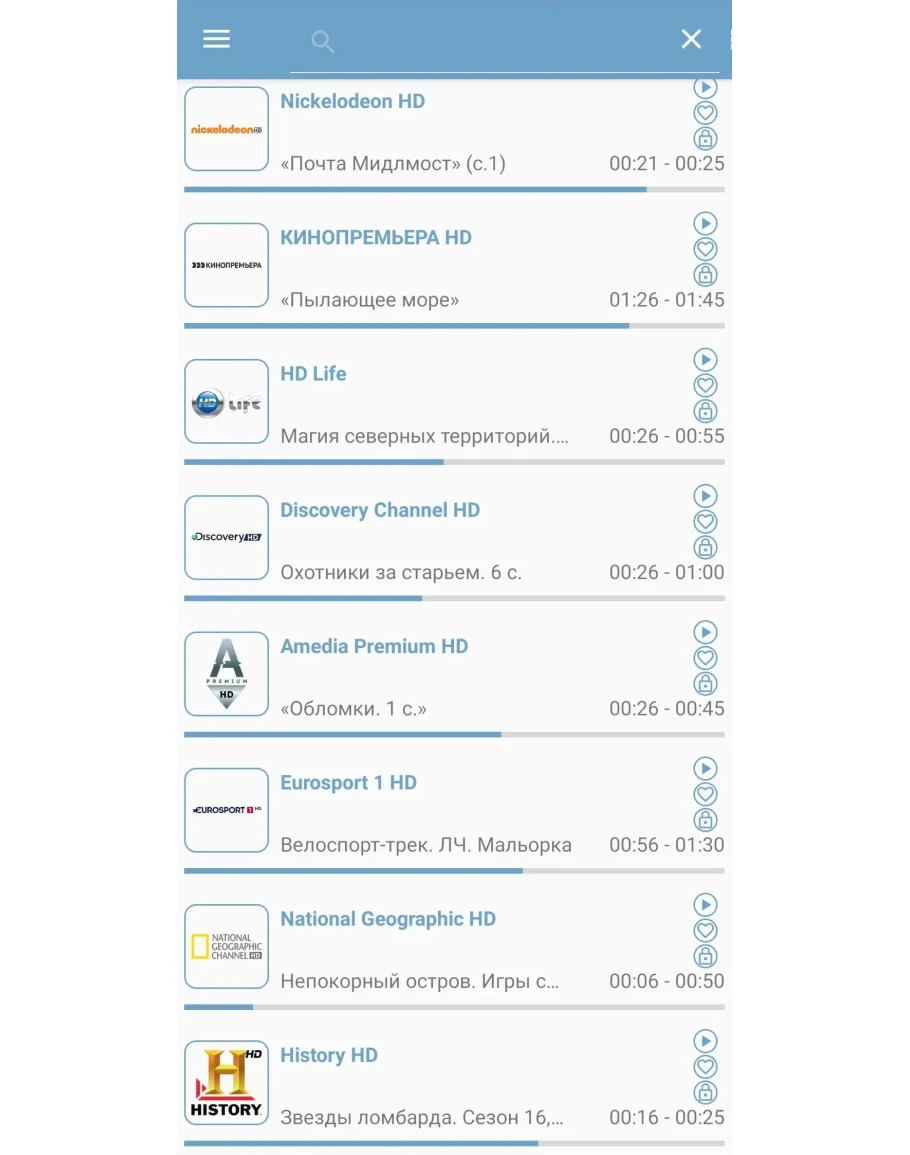This screenshot has width=910, height=1155.
Task: Play the Discovery Channel HD stream
Action: (x=705, y=496)
